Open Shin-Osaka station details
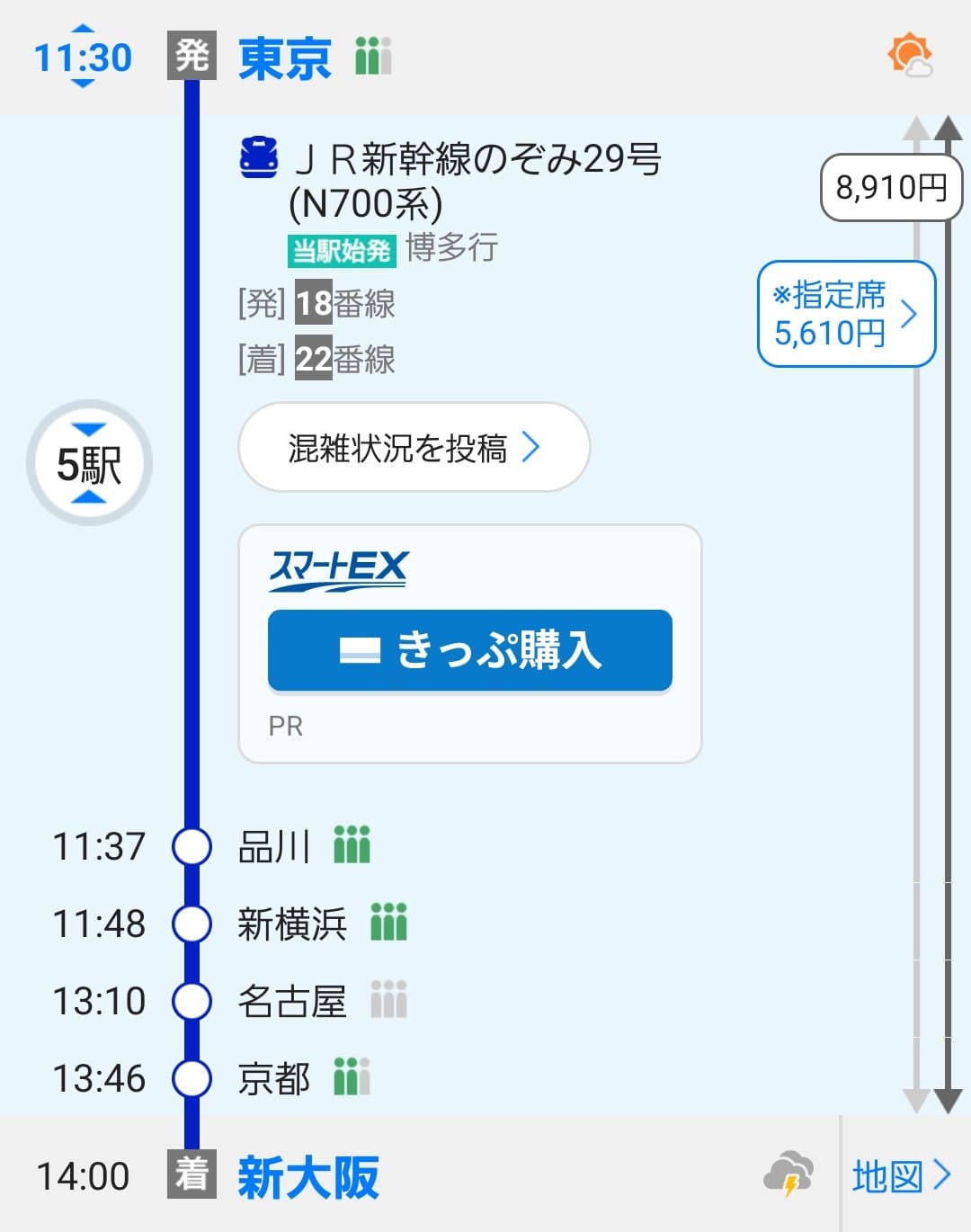 tap(308, 1176)
